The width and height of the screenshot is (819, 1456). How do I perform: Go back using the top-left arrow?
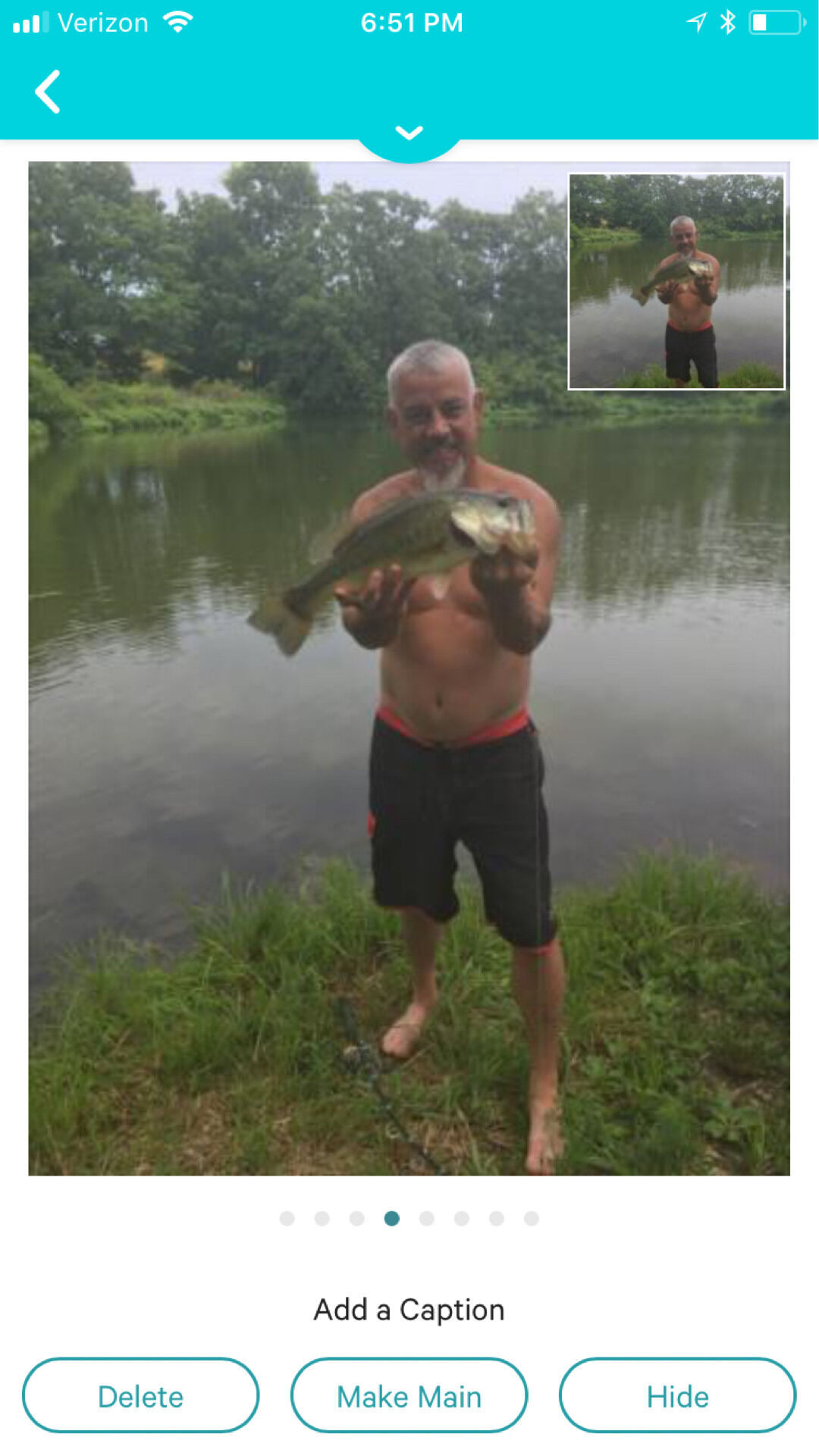pos(48,92)
